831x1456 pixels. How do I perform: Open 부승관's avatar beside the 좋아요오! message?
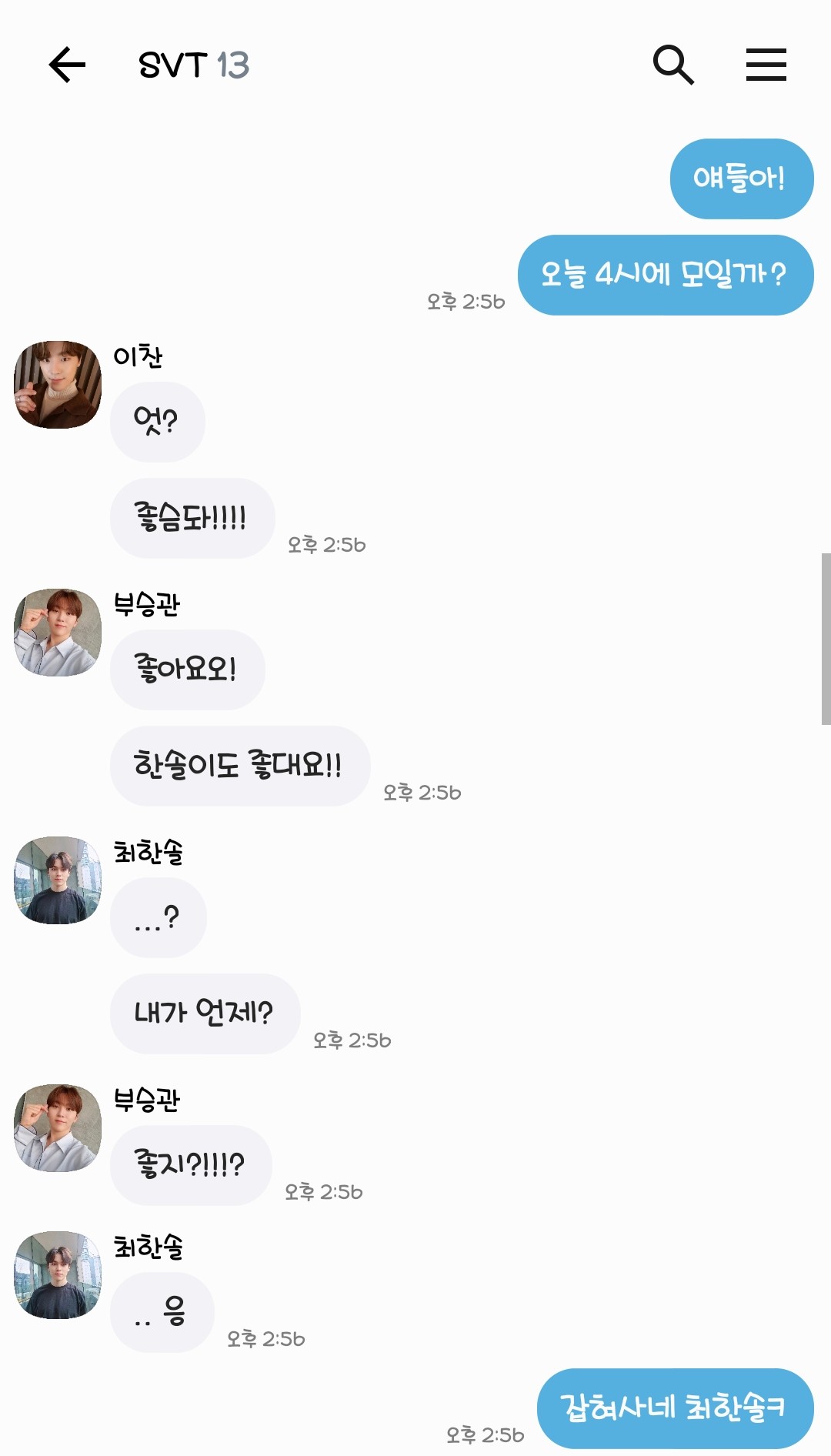point(58,633)
